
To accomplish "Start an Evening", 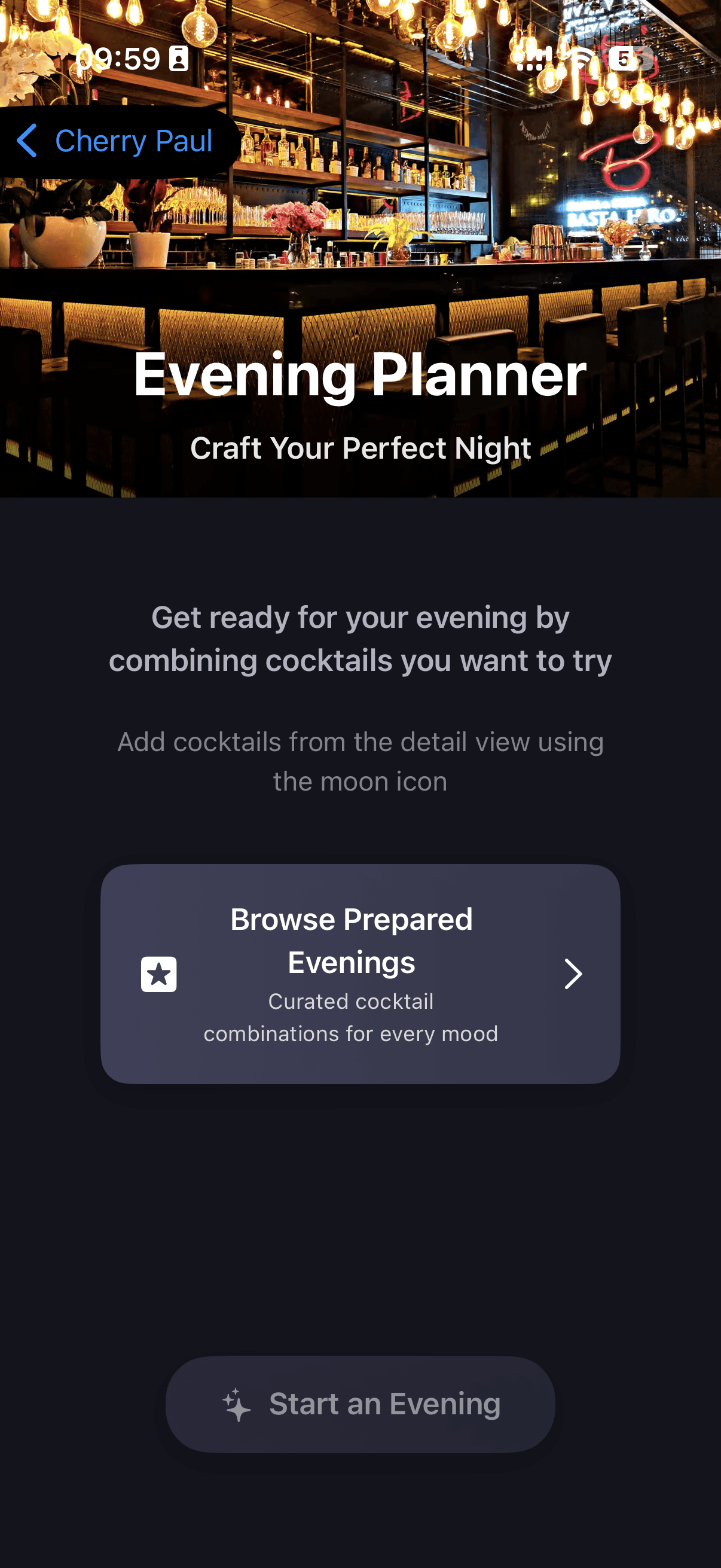I will click(360, 1404).
